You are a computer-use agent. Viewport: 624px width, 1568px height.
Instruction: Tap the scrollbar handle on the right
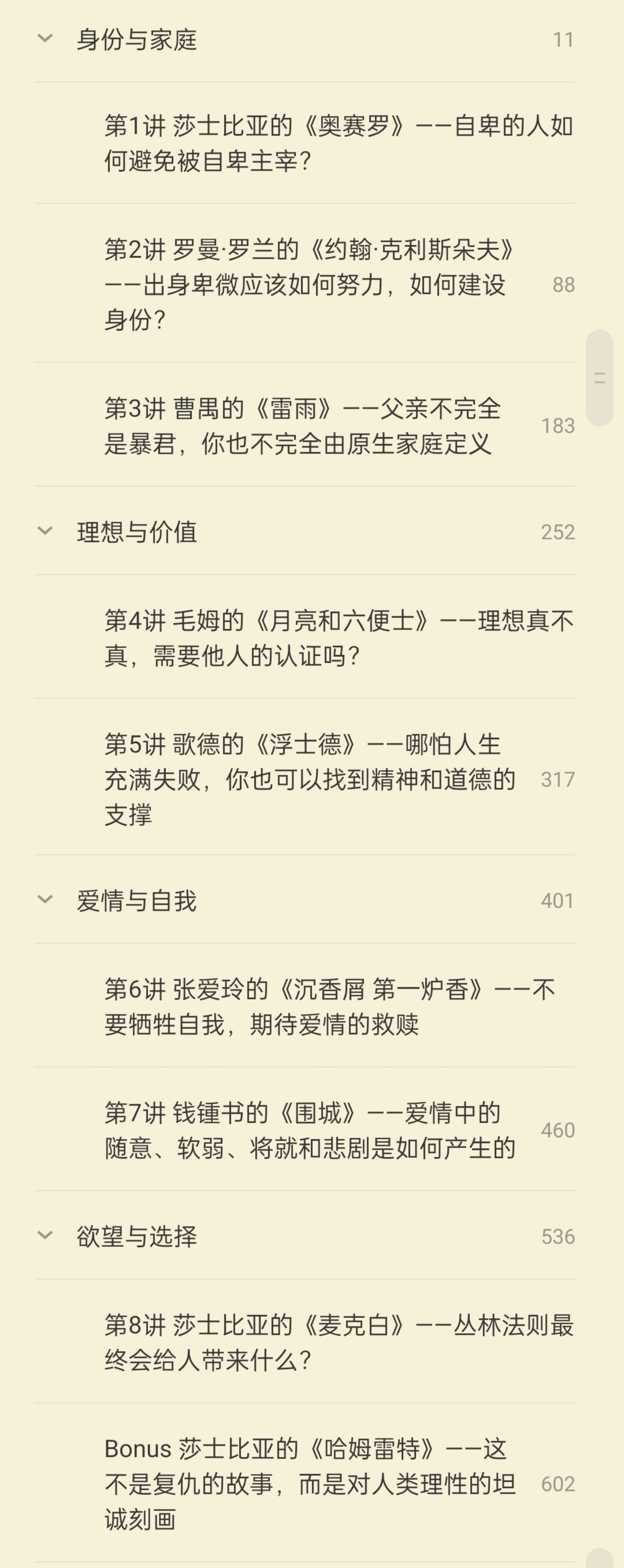(x=599, y=378)
